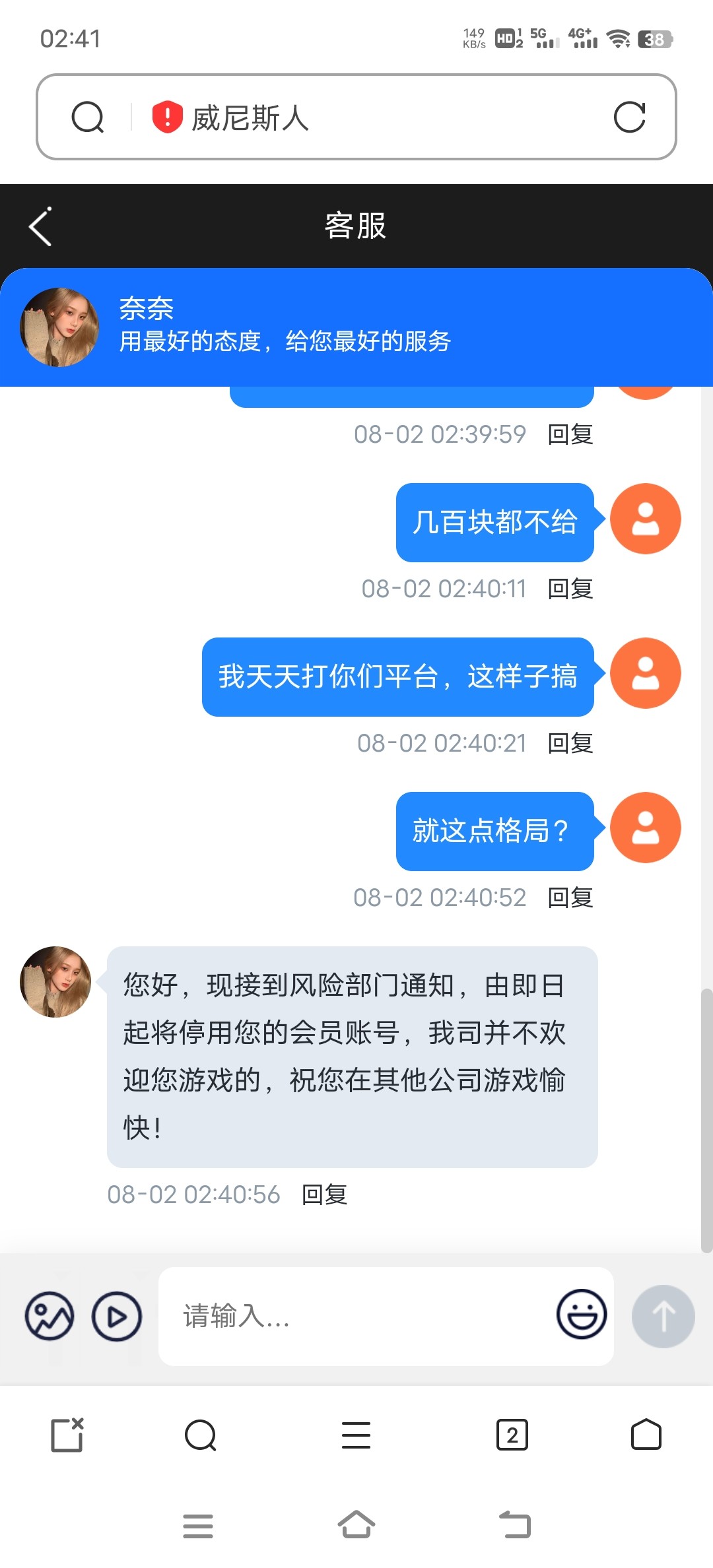Open search from the address bar magnifier

coord(88,117)
